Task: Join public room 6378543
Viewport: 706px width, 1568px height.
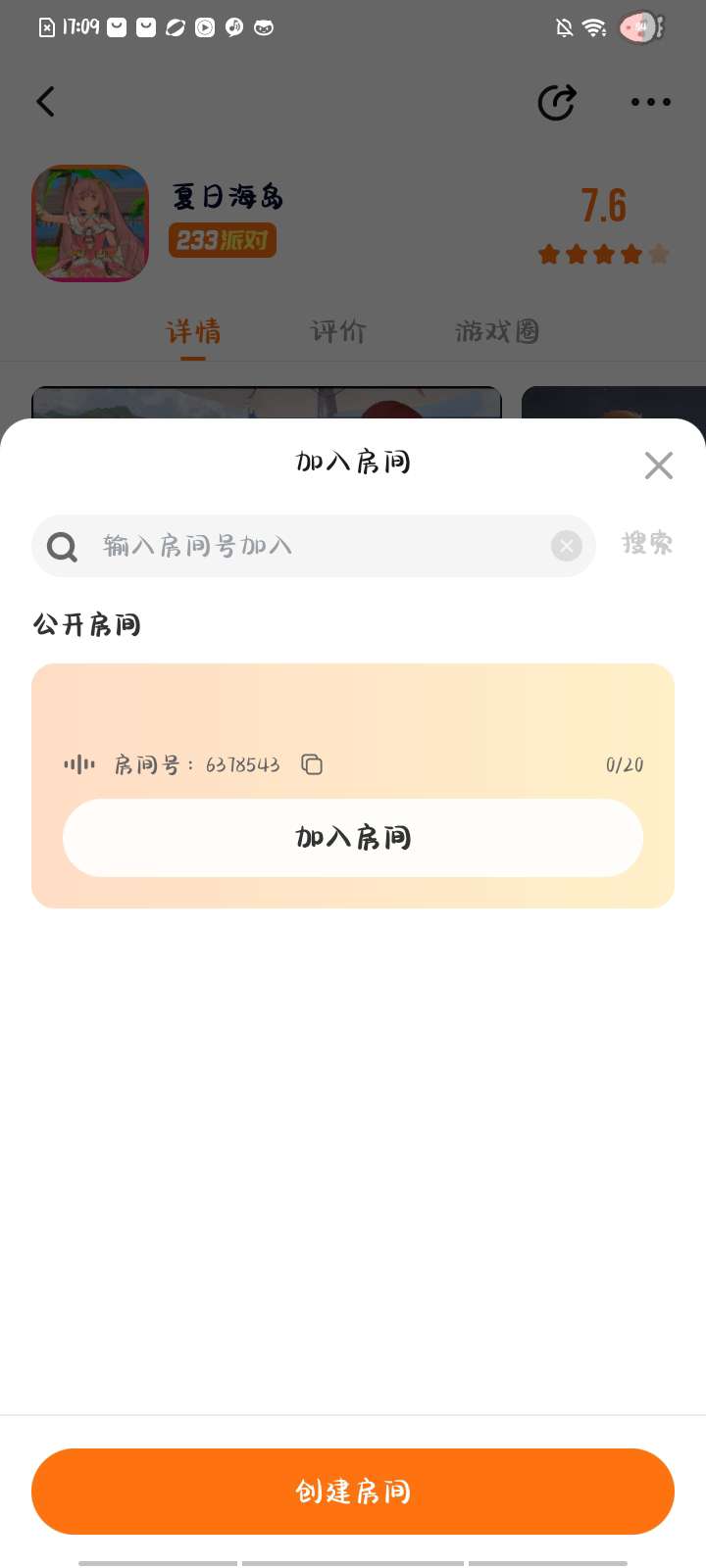Action: pyautogui.click(x=353, y=838)
